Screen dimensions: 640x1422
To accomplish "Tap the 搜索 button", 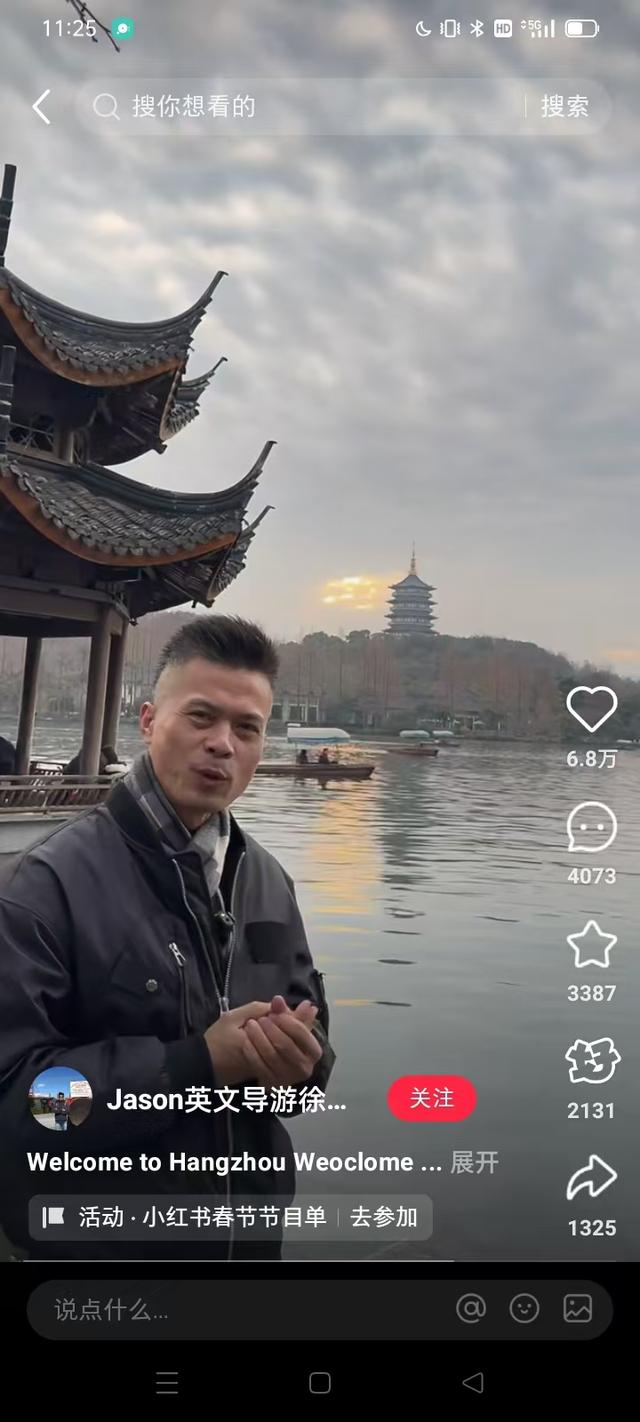I will 565,107.
